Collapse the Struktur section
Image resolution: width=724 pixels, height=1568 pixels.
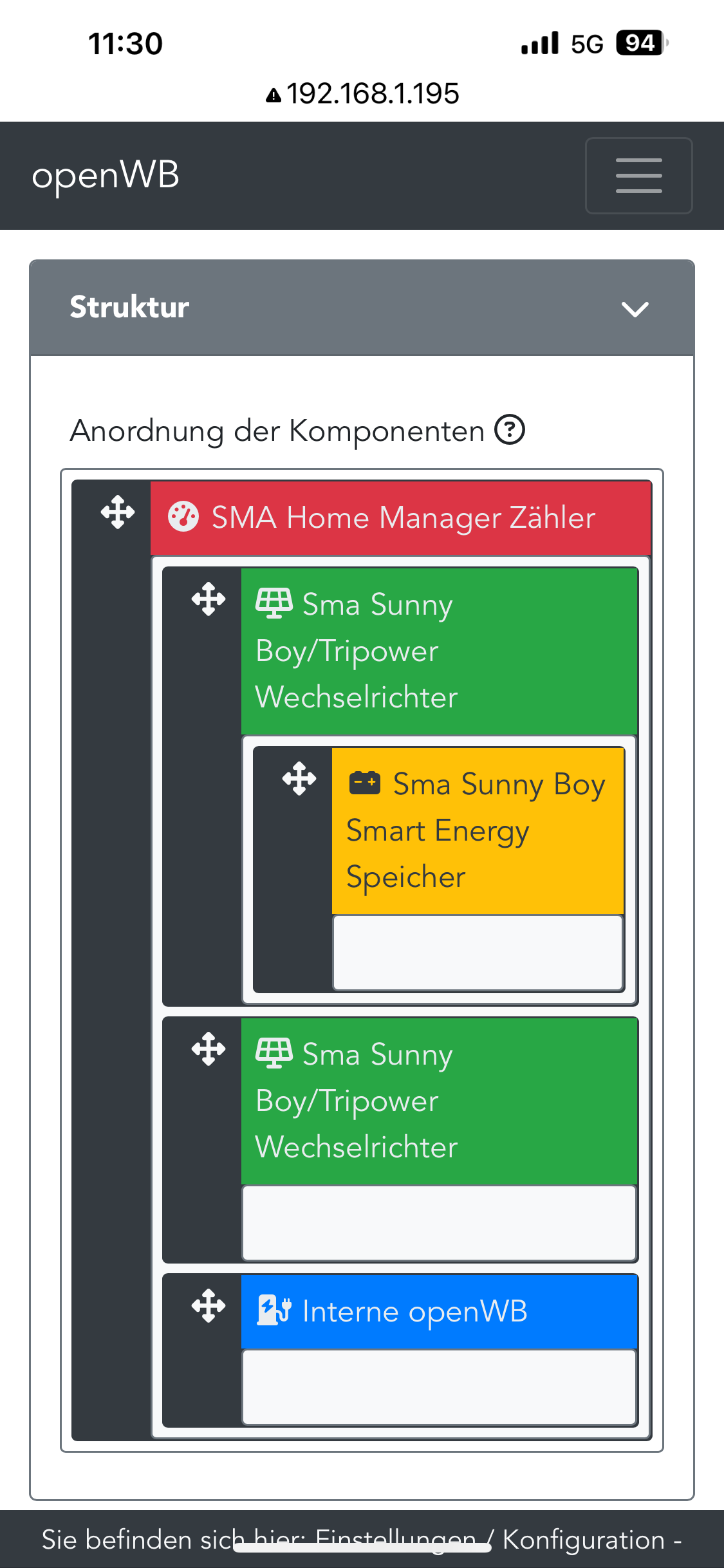635,308
